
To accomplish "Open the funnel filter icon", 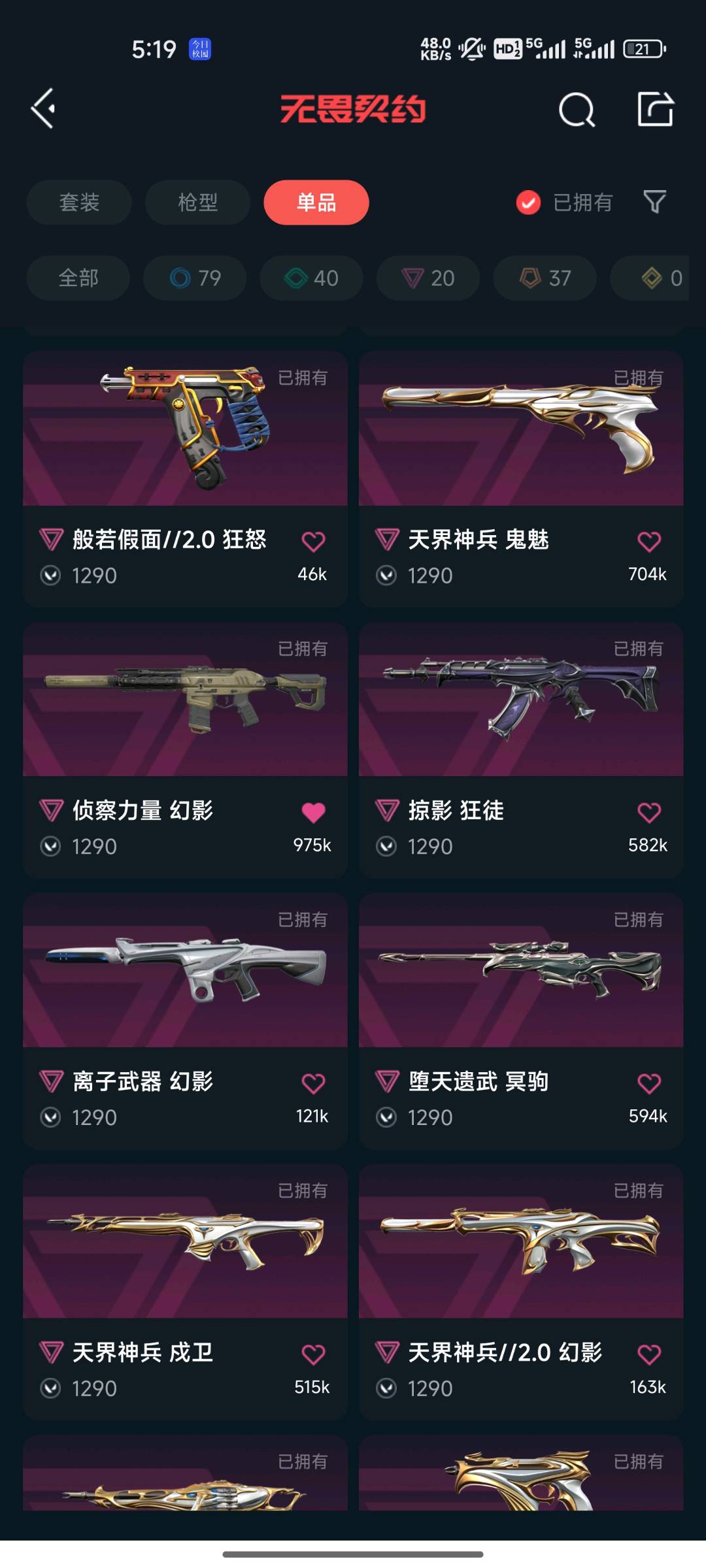I will pos(654,202).
